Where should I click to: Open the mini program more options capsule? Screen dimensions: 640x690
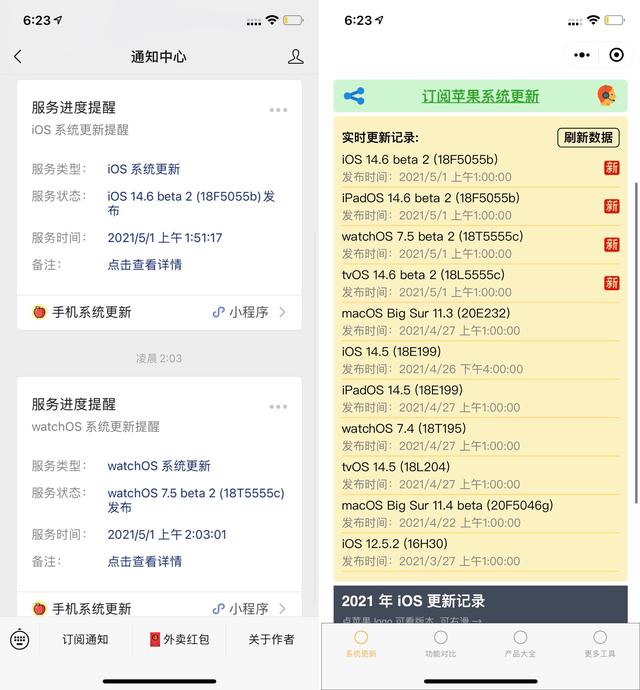click(583, 55)
